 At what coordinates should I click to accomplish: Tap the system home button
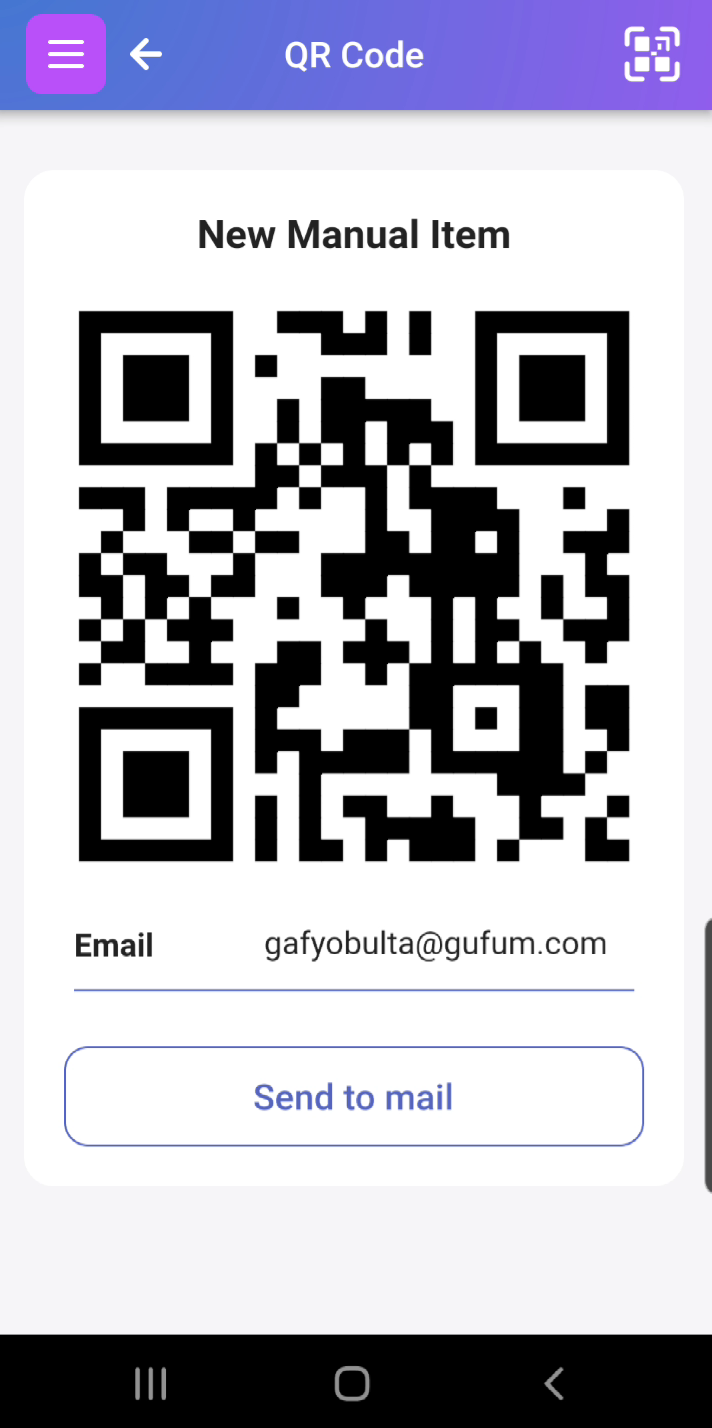pos(352,1384)
